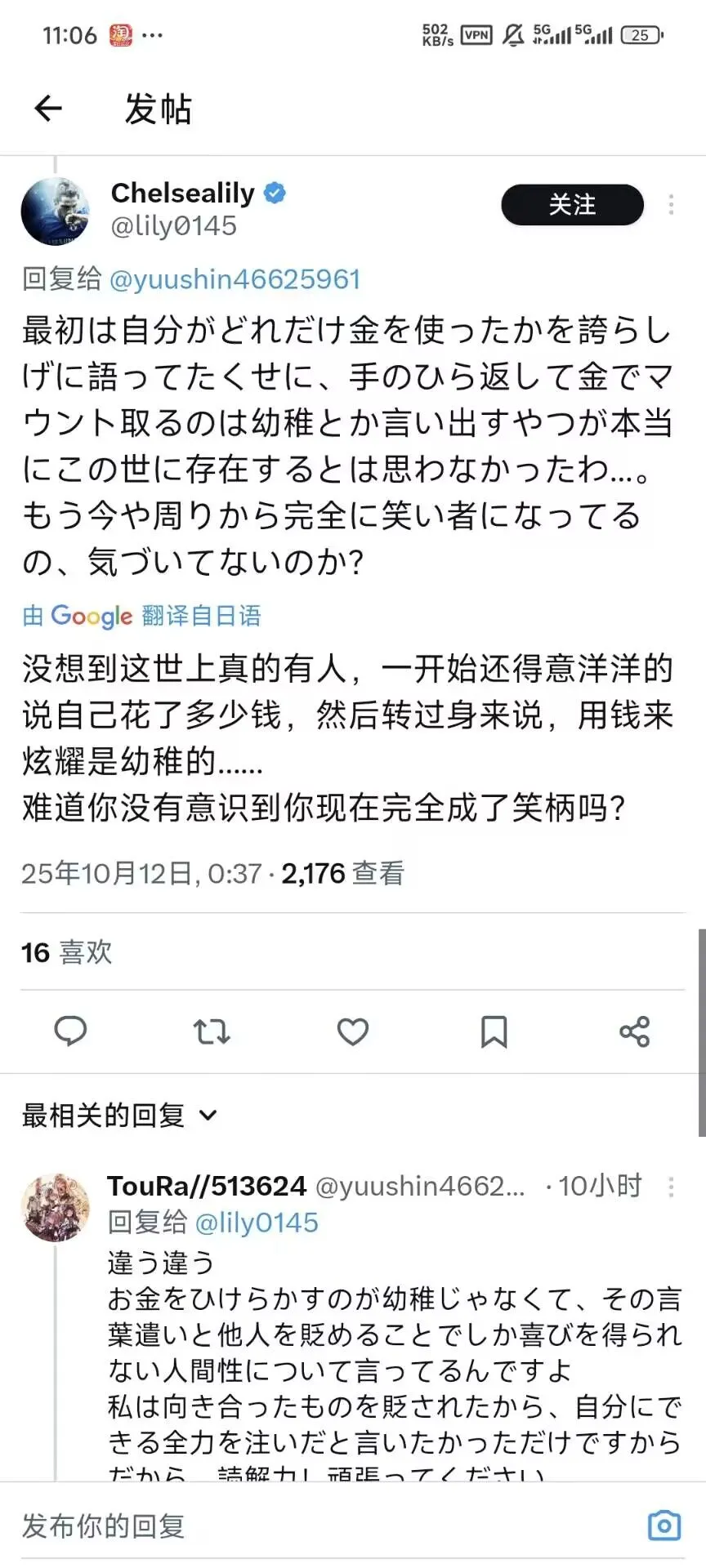The height and width of the screenshot is (1568, 706).
Task: Open the overflow menu on TouRa's reply
Action: click(x=671, y=1187)
